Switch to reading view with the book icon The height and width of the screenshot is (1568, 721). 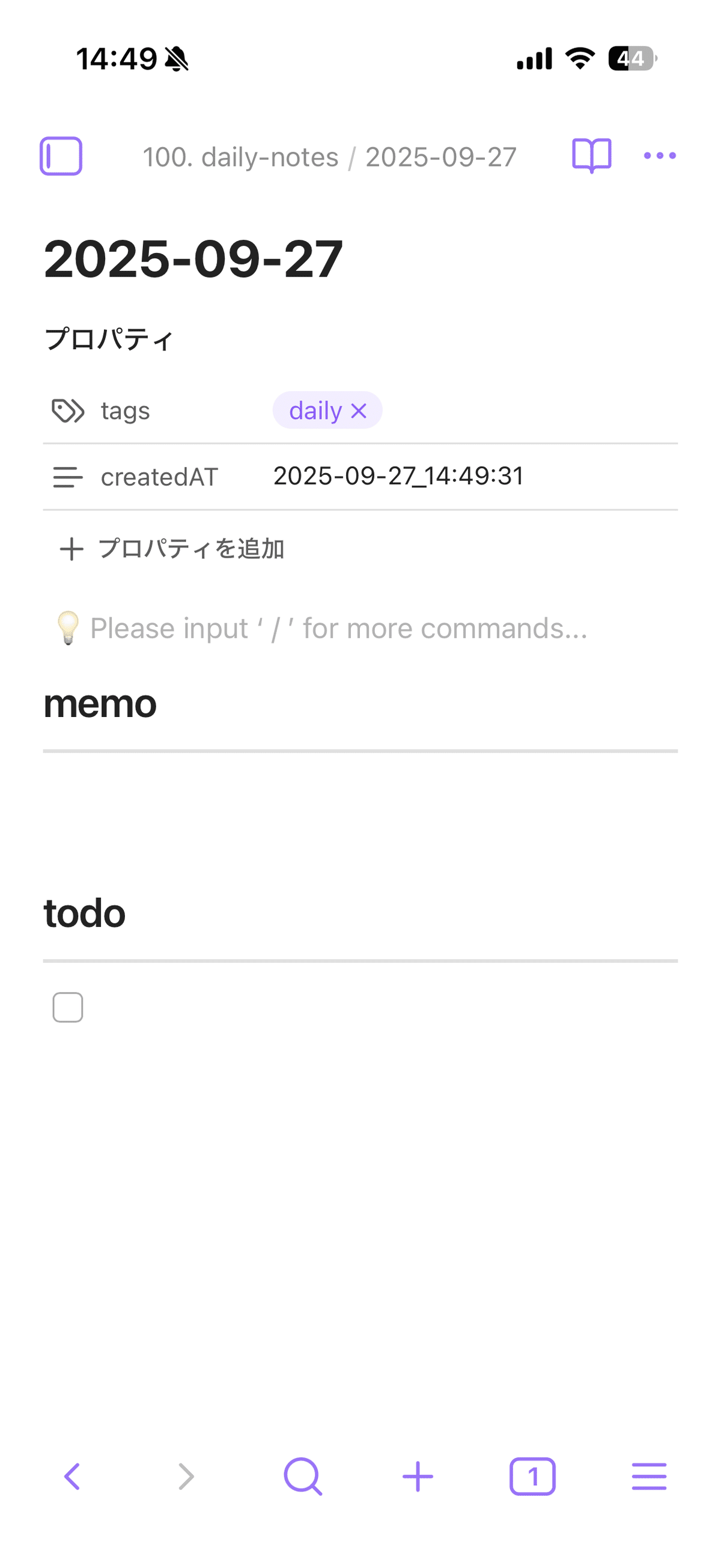click(591, 156)
